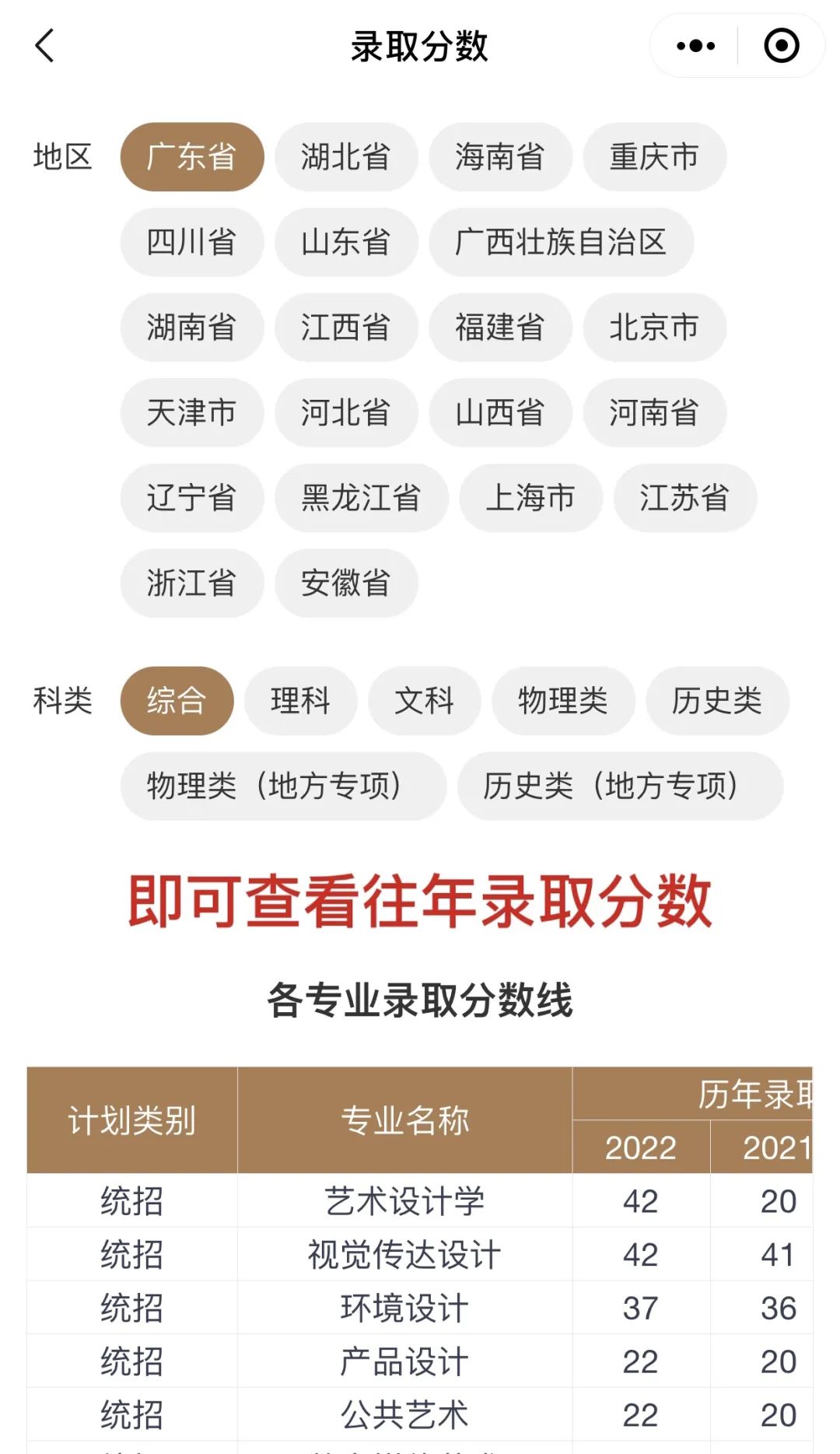Filter by 上海市 region
Image resolution: width=840 pixels, height=1454 pixels.
530,498
